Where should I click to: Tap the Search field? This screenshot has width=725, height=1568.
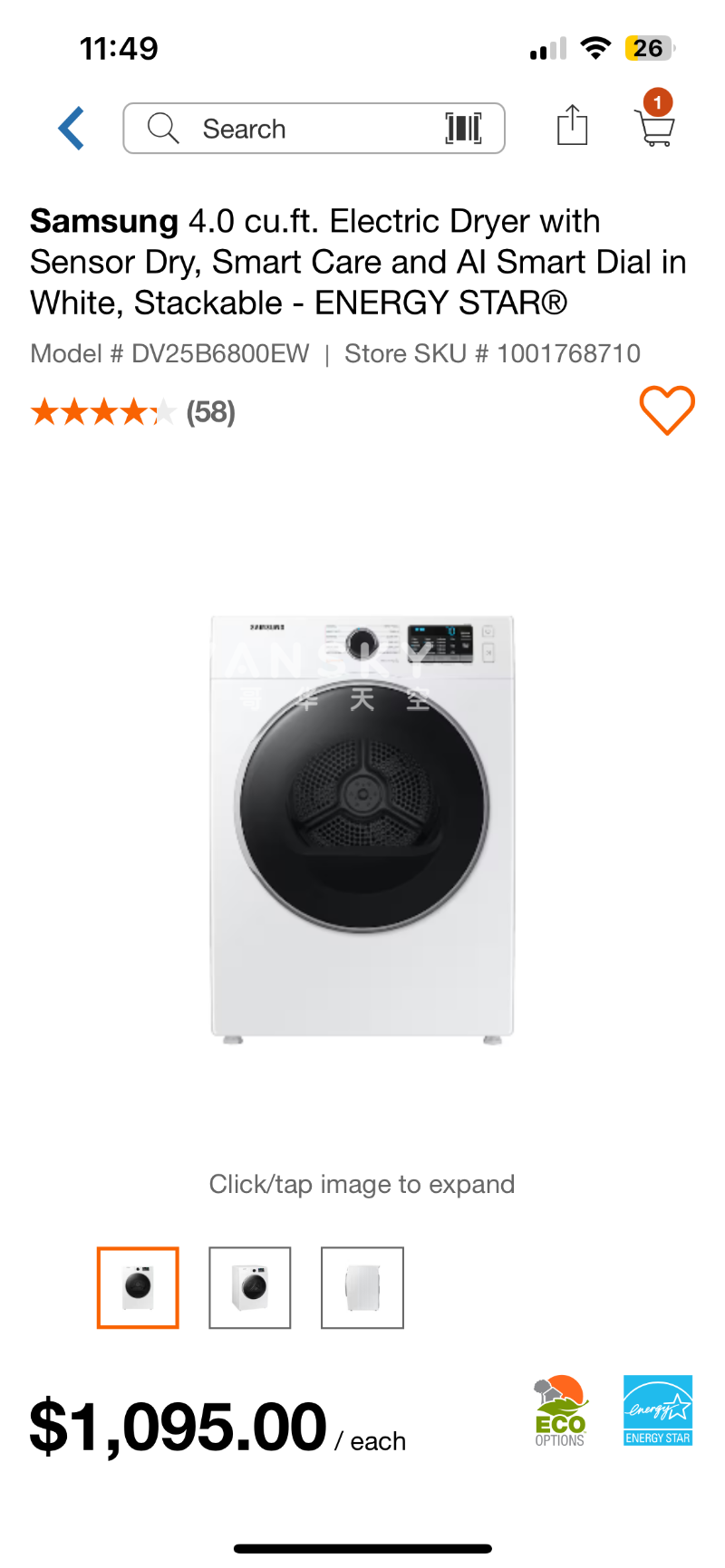[x=290, y=129]
